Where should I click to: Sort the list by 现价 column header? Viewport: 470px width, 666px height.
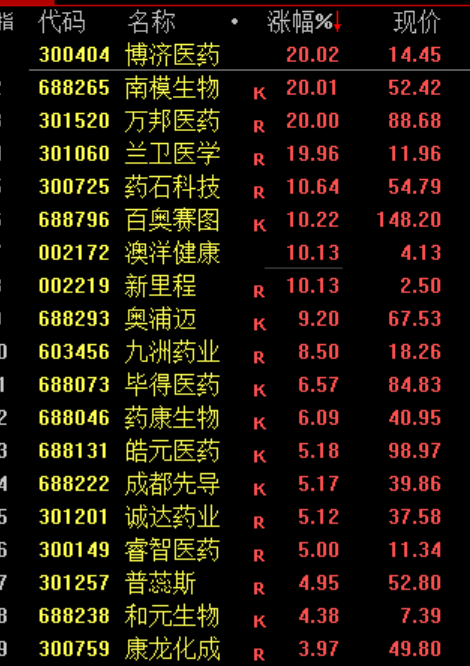(x=417, y=22)
